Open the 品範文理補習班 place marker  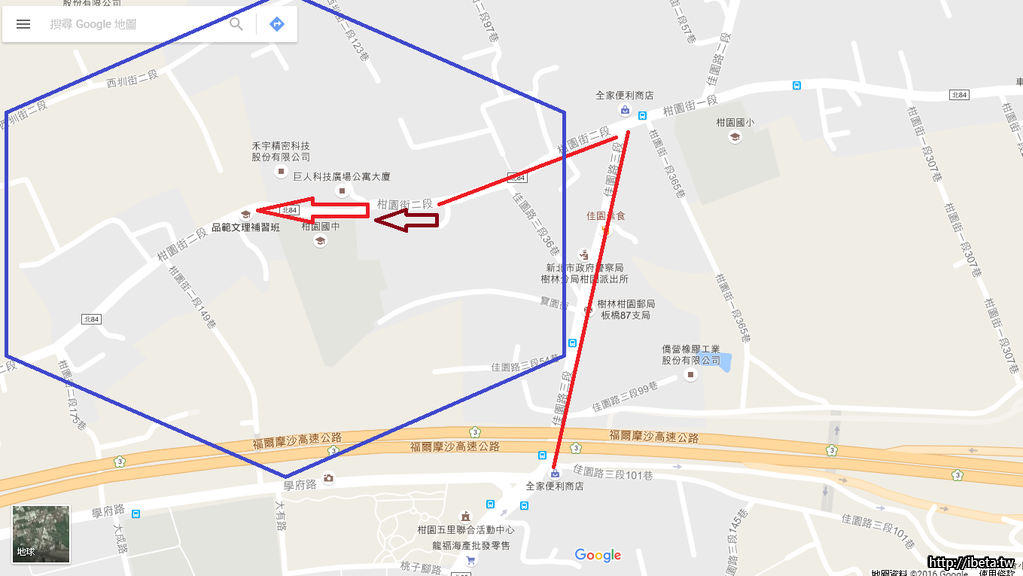246,214
